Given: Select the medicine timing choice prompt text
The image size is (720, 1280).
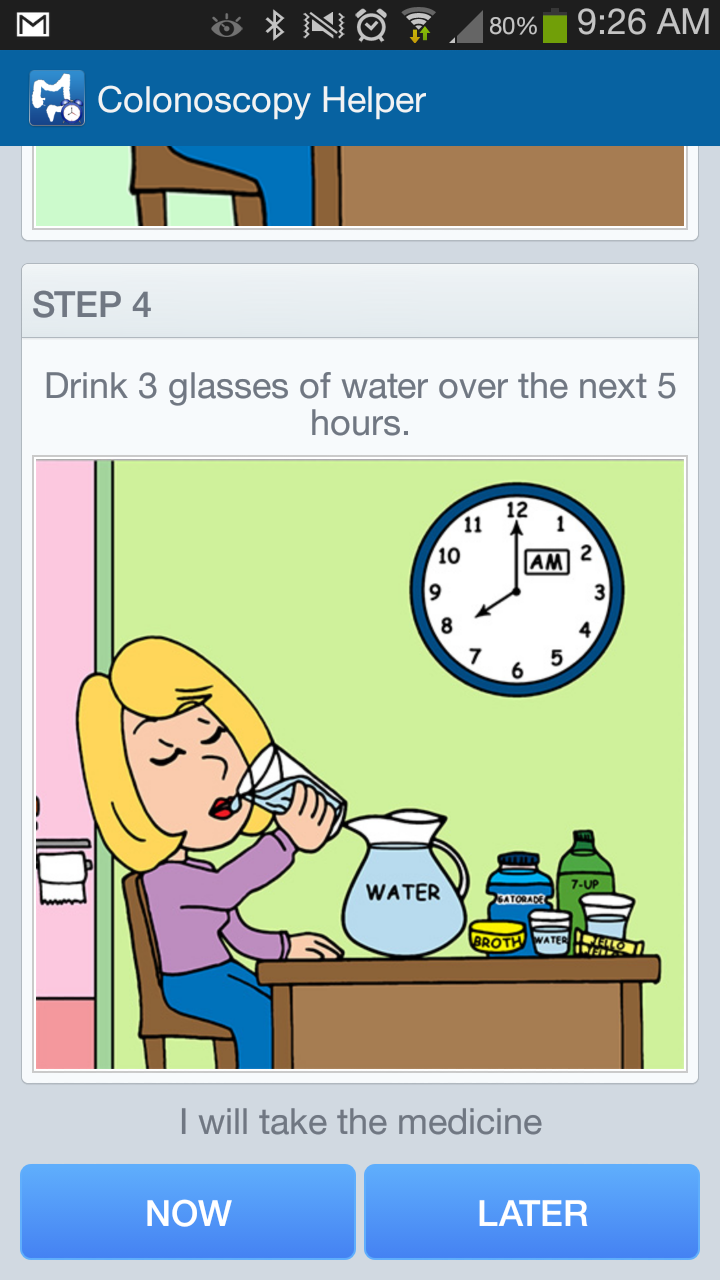Looking at the screenshot, I should click(360, 1122).
